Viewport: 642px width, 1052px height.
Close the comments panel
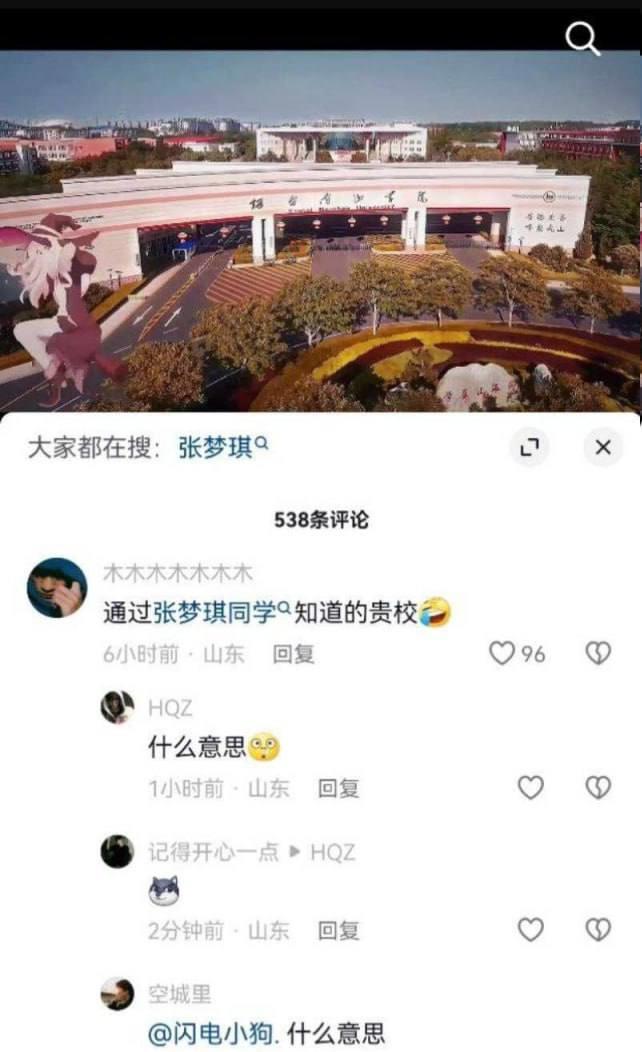(602, 447)
